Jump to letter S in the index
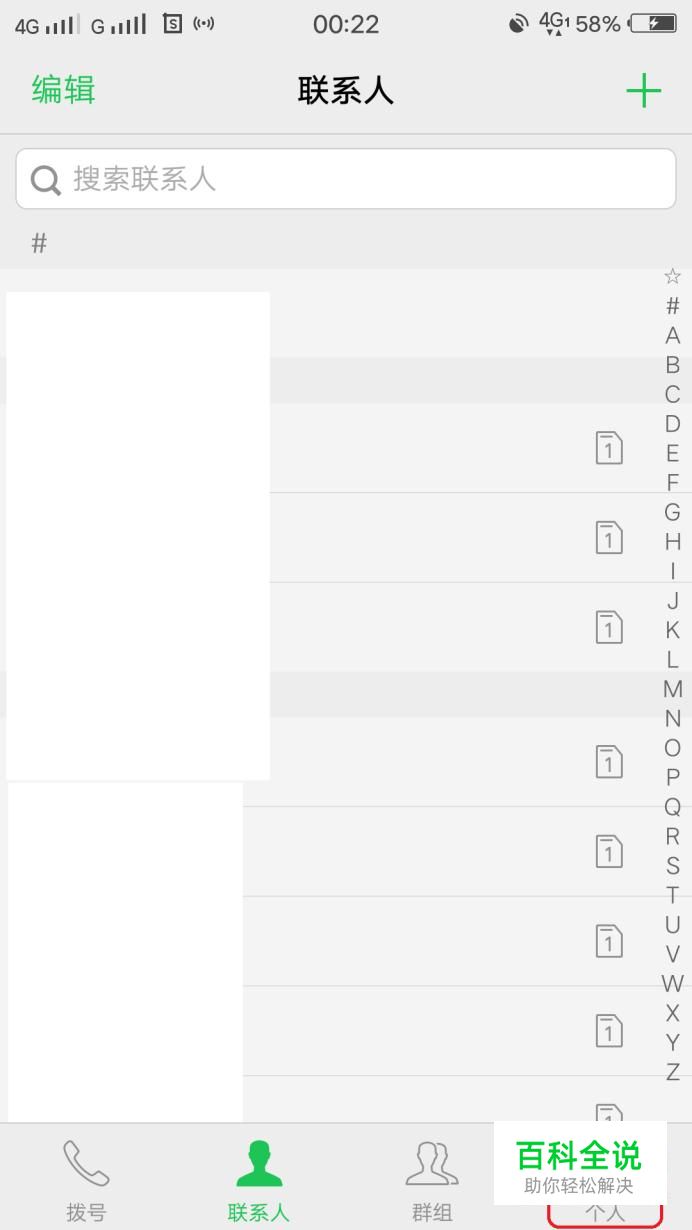The image size is (692, 1230). pos(672,866)
